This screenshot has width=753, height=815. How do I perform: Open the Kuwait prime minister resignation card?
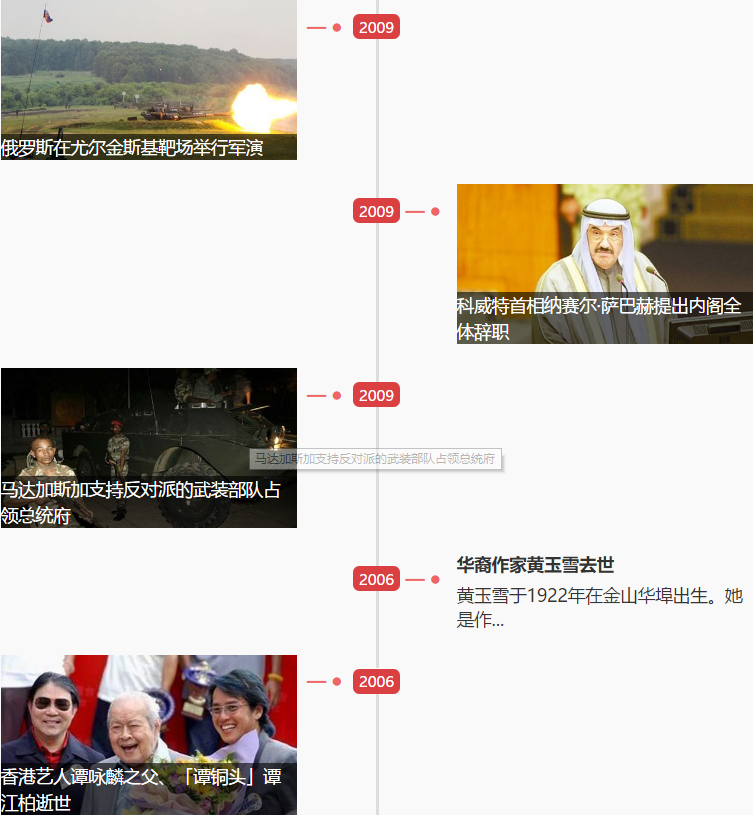[604, 264]
